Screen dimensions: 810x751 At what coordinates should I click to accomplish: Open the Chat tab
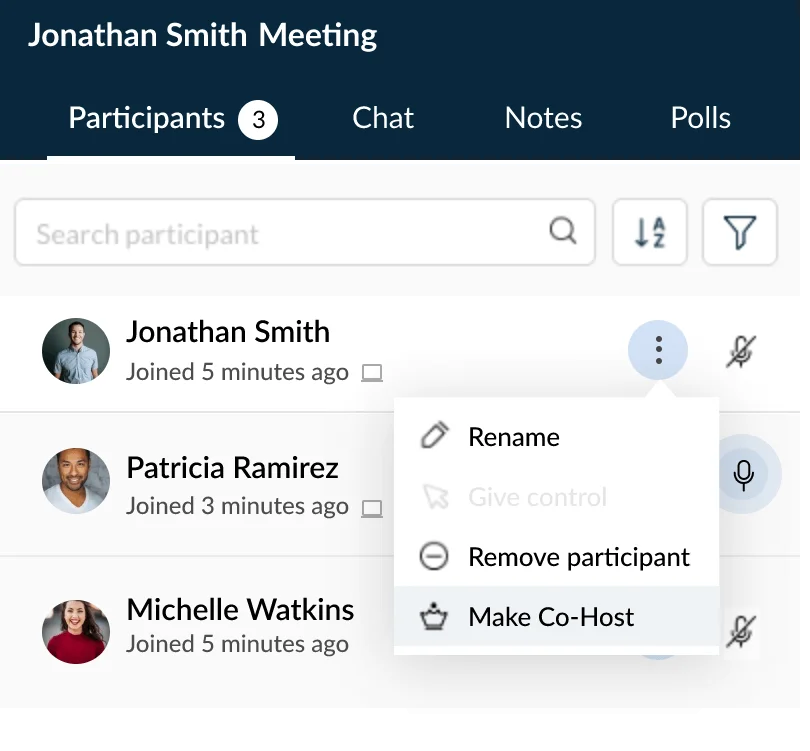383,119
